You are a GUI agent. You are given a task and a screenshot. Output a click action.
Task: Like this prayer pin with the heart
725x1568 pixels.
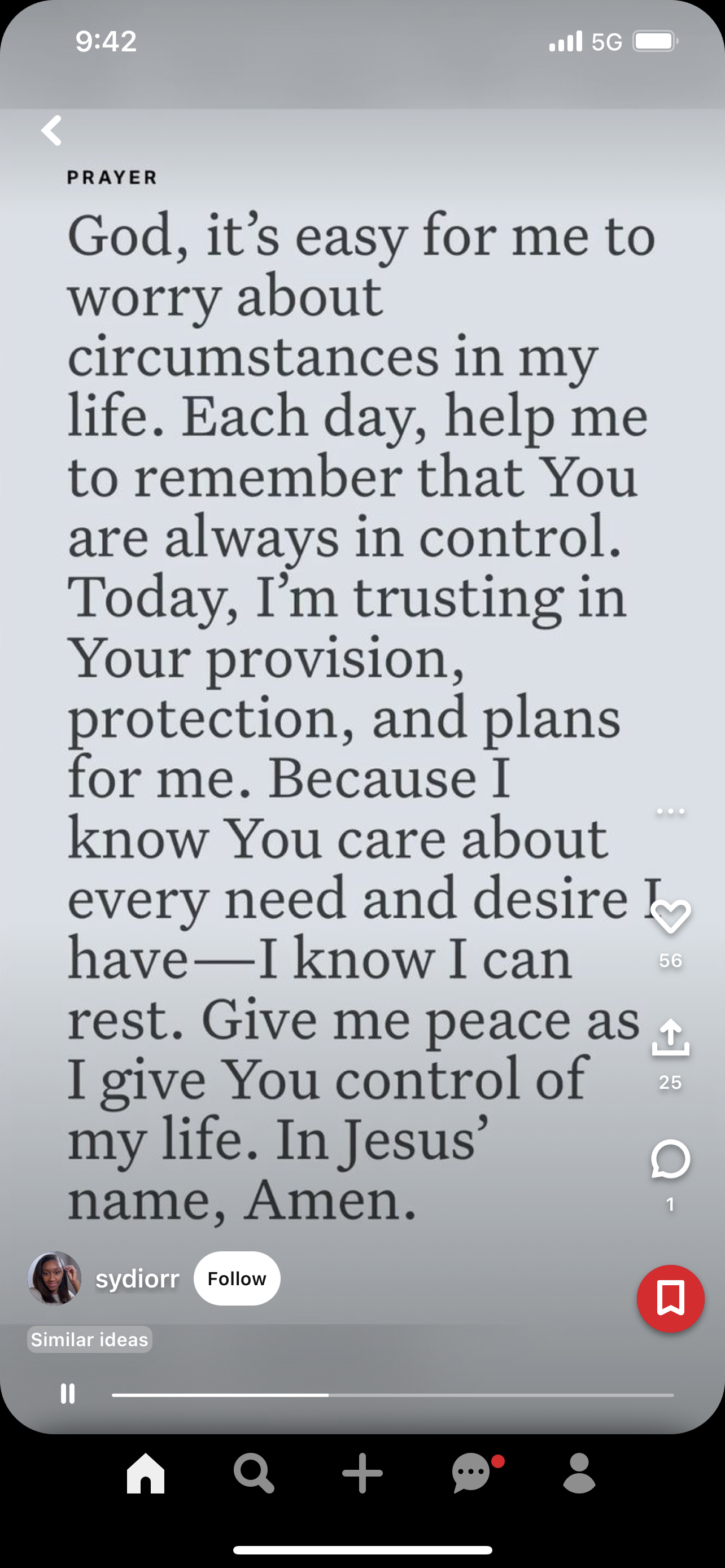[670, 916]
